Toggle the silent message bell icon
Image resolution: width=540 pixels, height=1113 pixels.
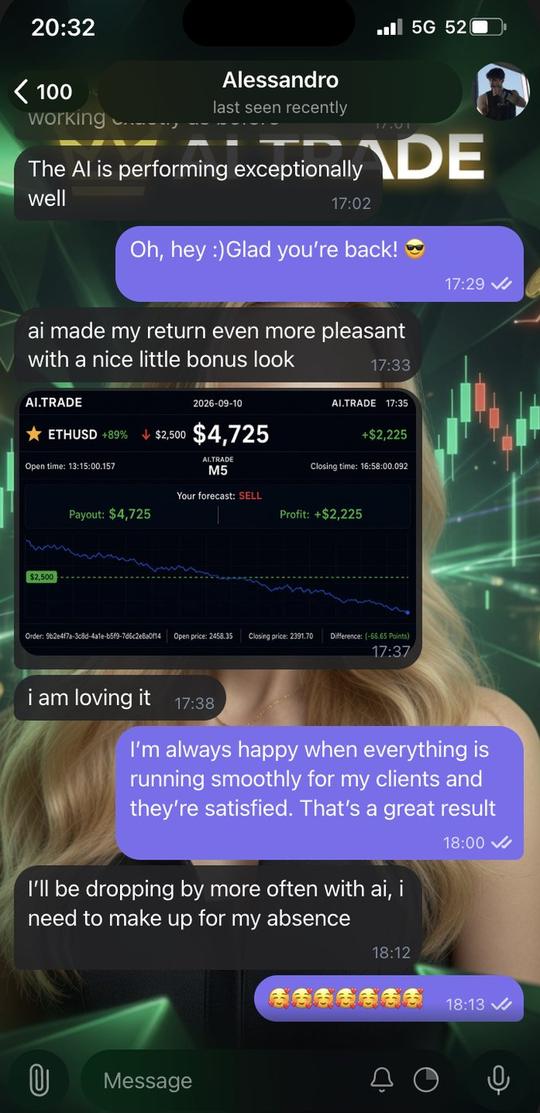pyautogui.click(x=382, y=1080)
